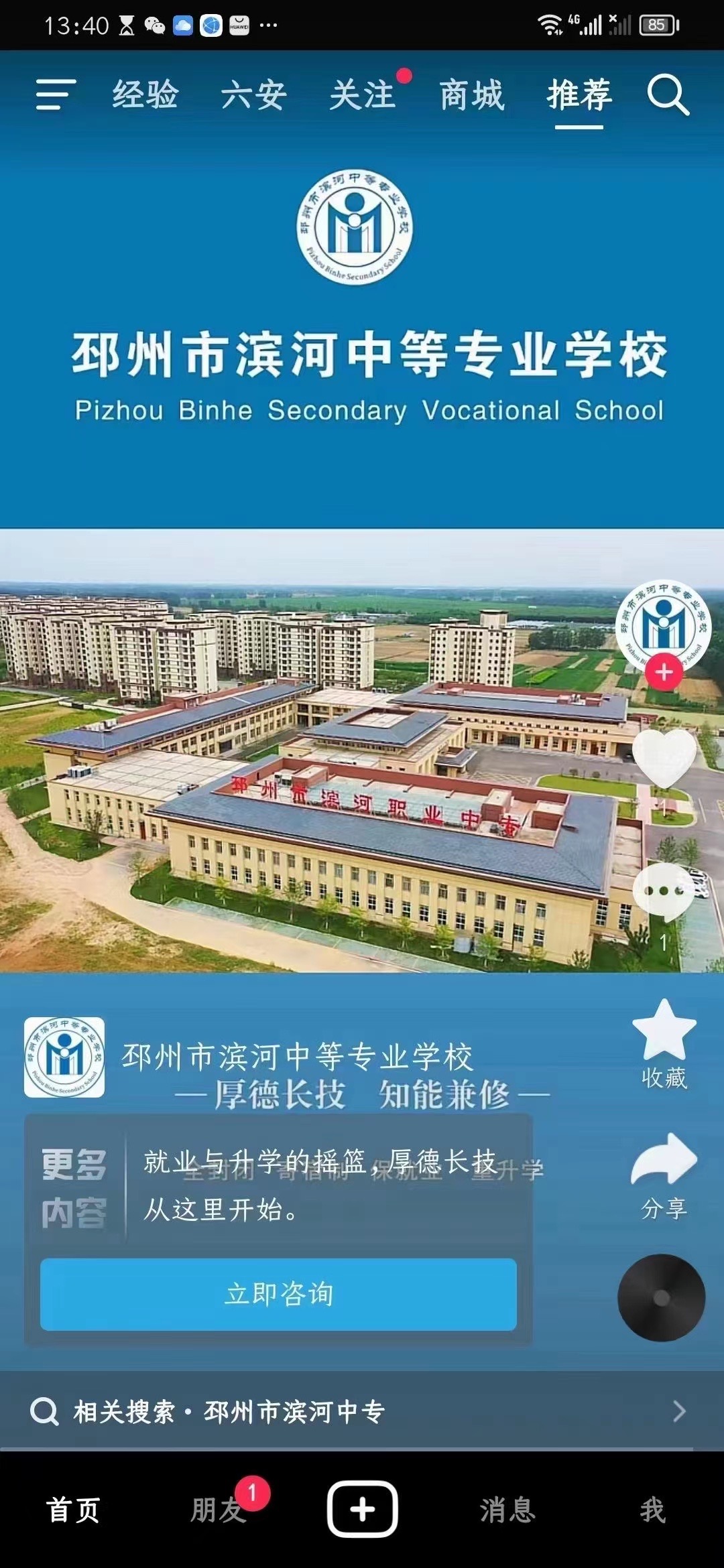Select the 推荐 tab
The width and height of the screenshot is (724, 1568).
579,94
